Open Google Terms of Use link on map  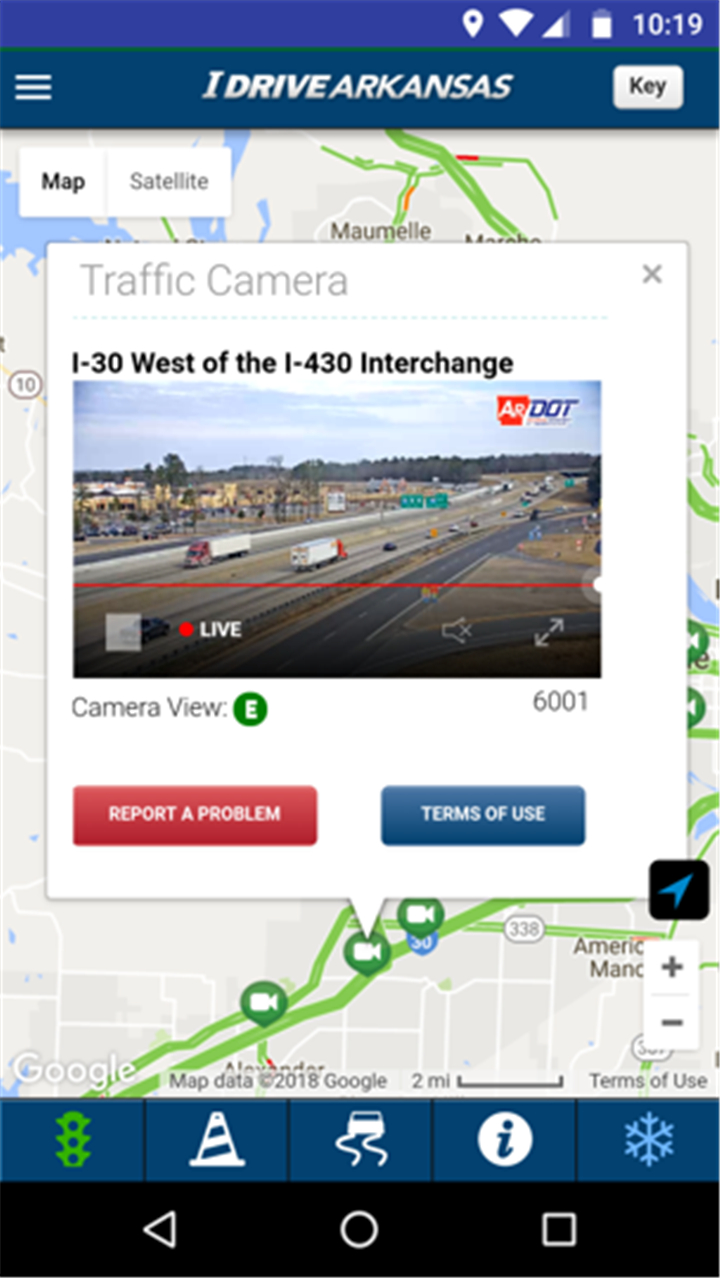tap(647, 1081)
